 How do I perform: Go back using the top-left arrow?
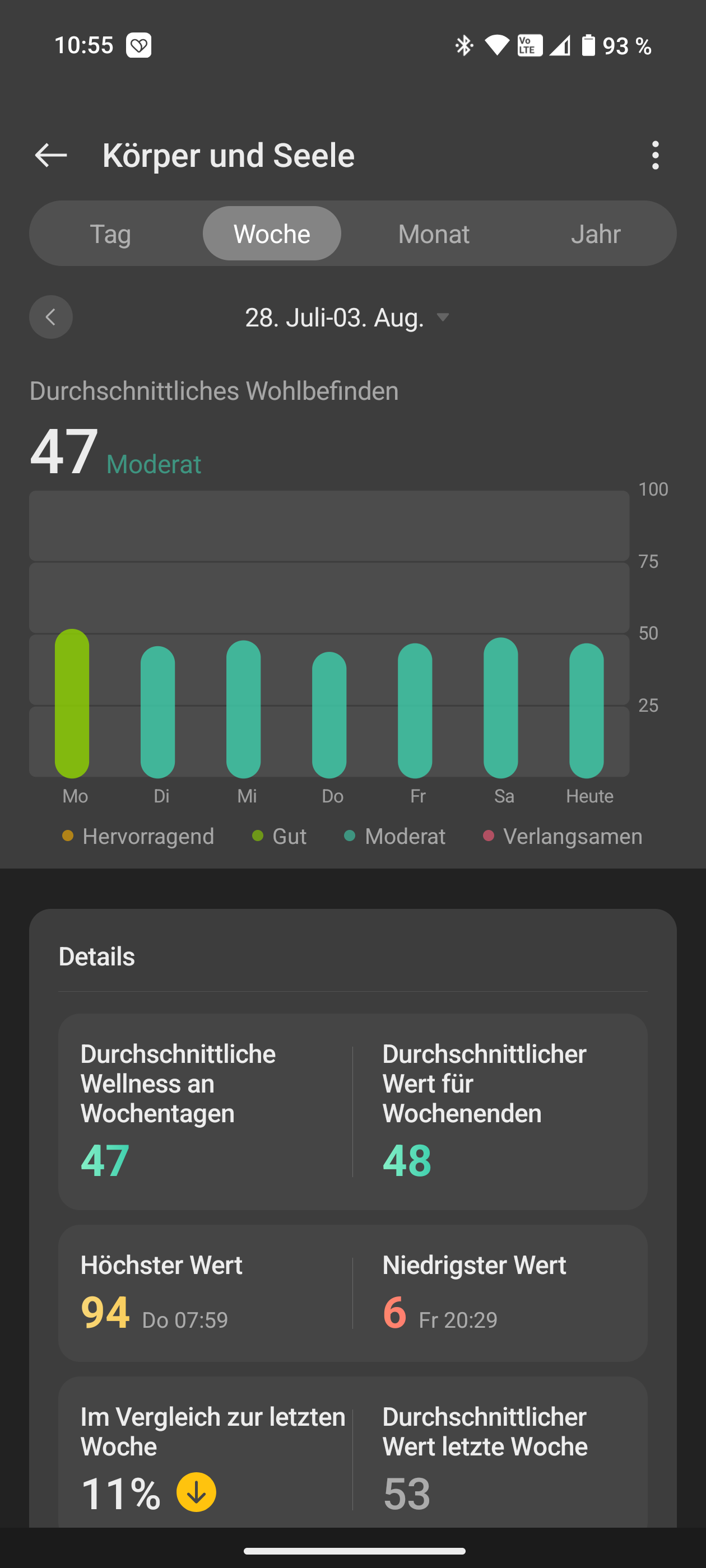50,155
